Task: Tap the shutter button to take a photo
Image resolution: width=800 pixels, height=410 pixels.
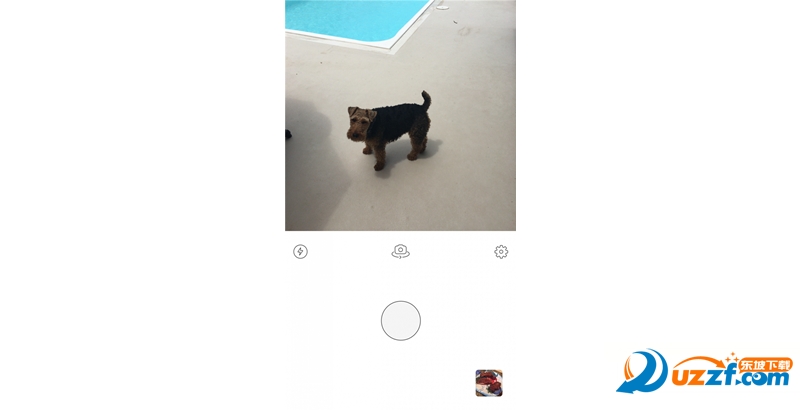Action: 400,320
